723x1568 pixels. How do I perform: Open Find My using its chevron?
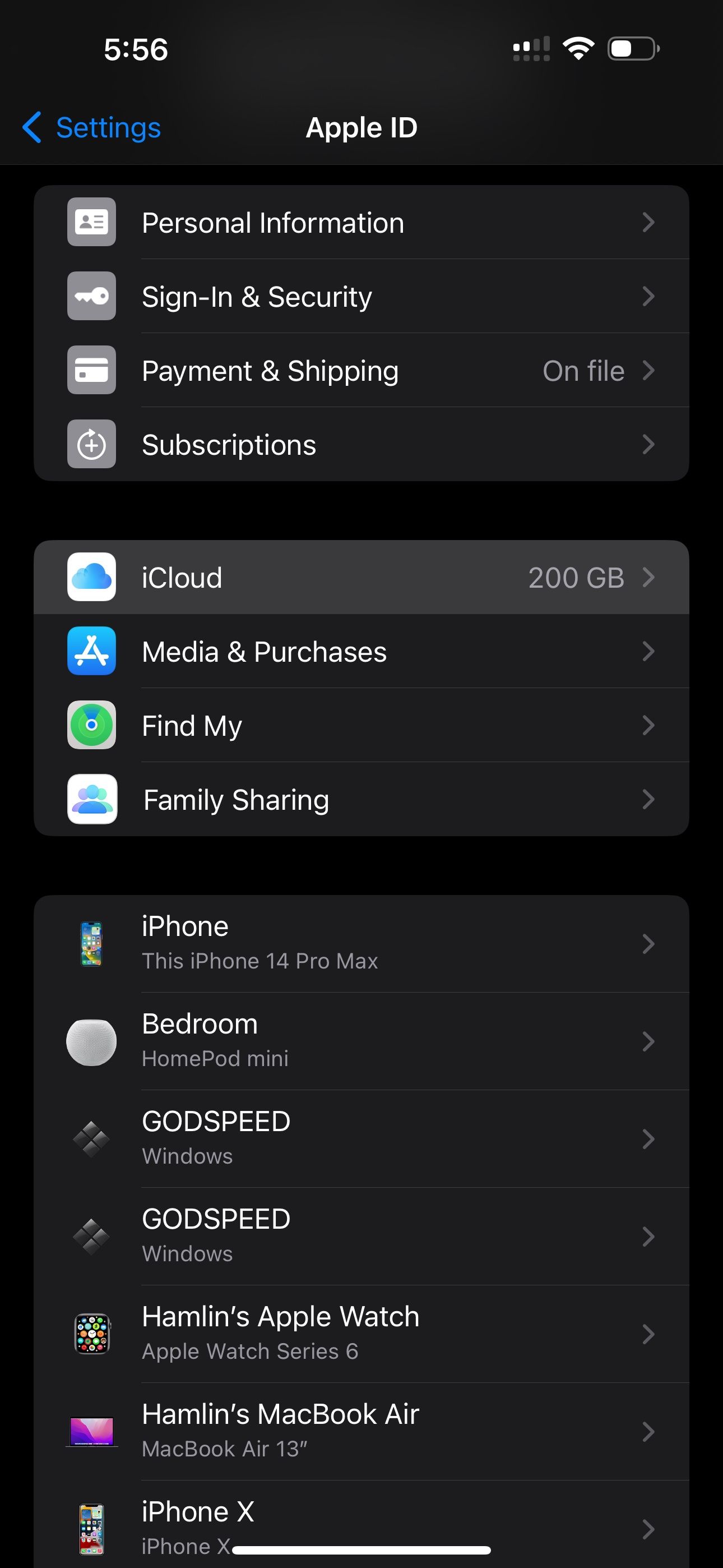[x=649, y=726]
